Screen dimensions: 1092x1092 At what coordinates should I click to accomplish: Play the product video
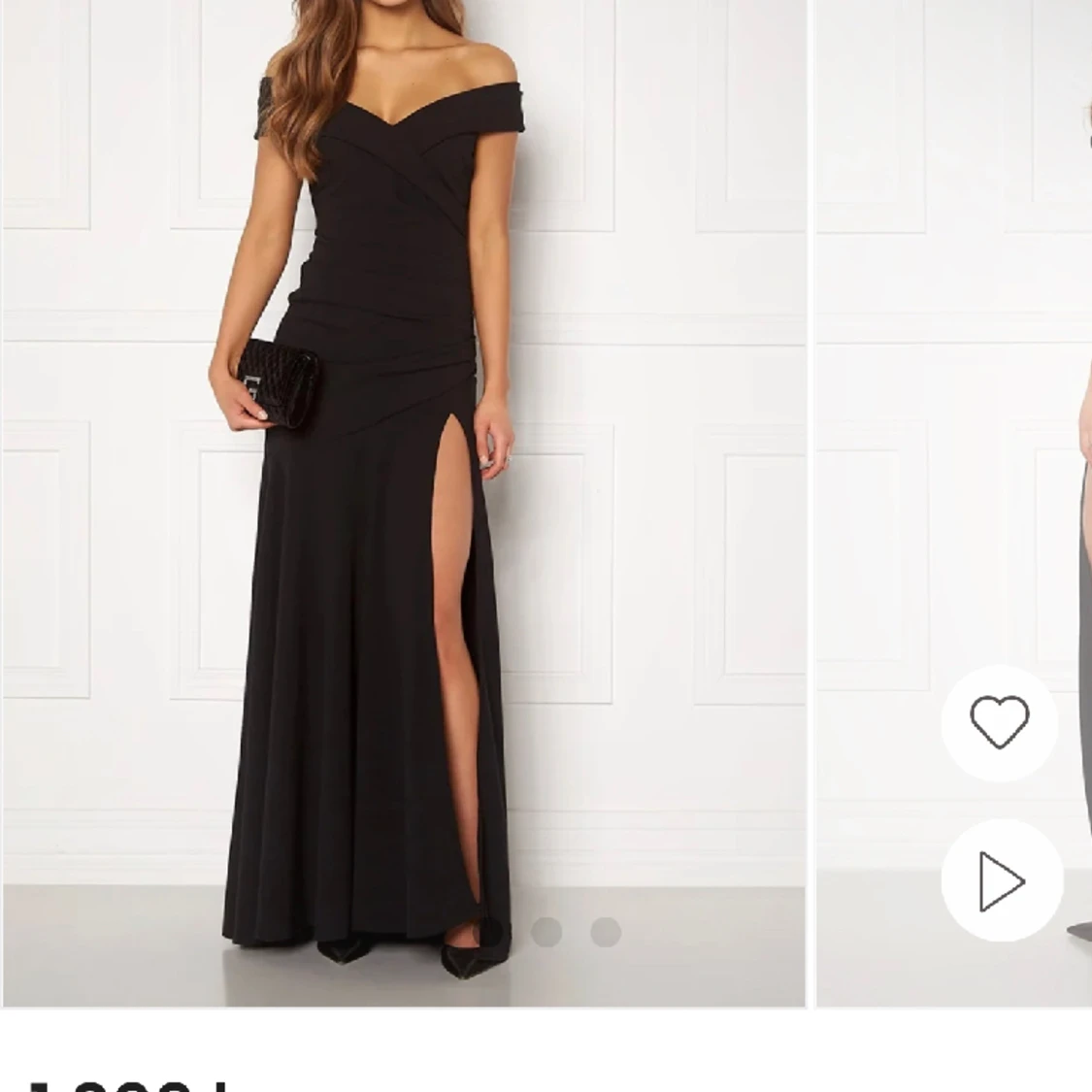[1001, 880]
